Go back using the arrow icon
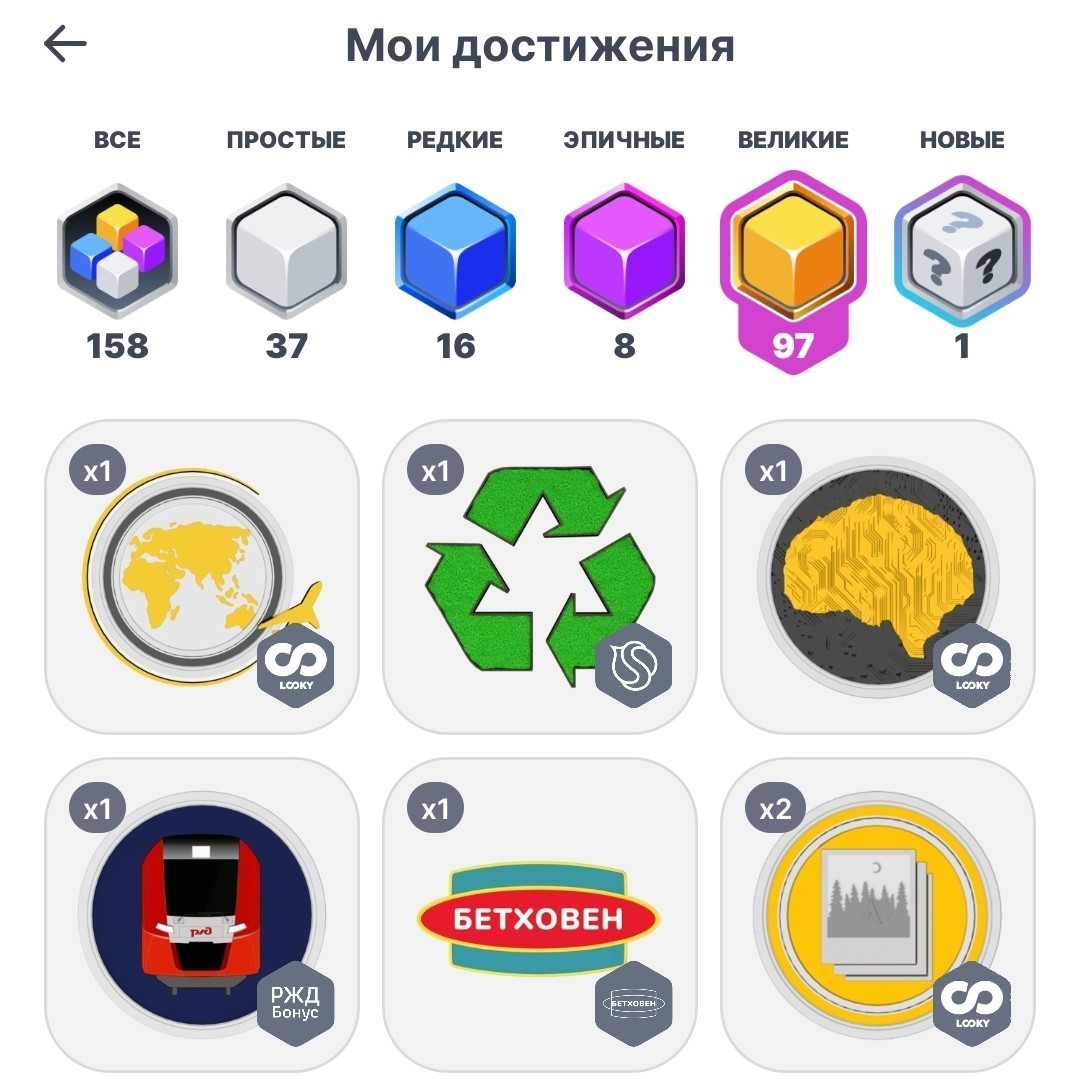The height and width of the screenshot is (1079, 1079). click(65, 44)
